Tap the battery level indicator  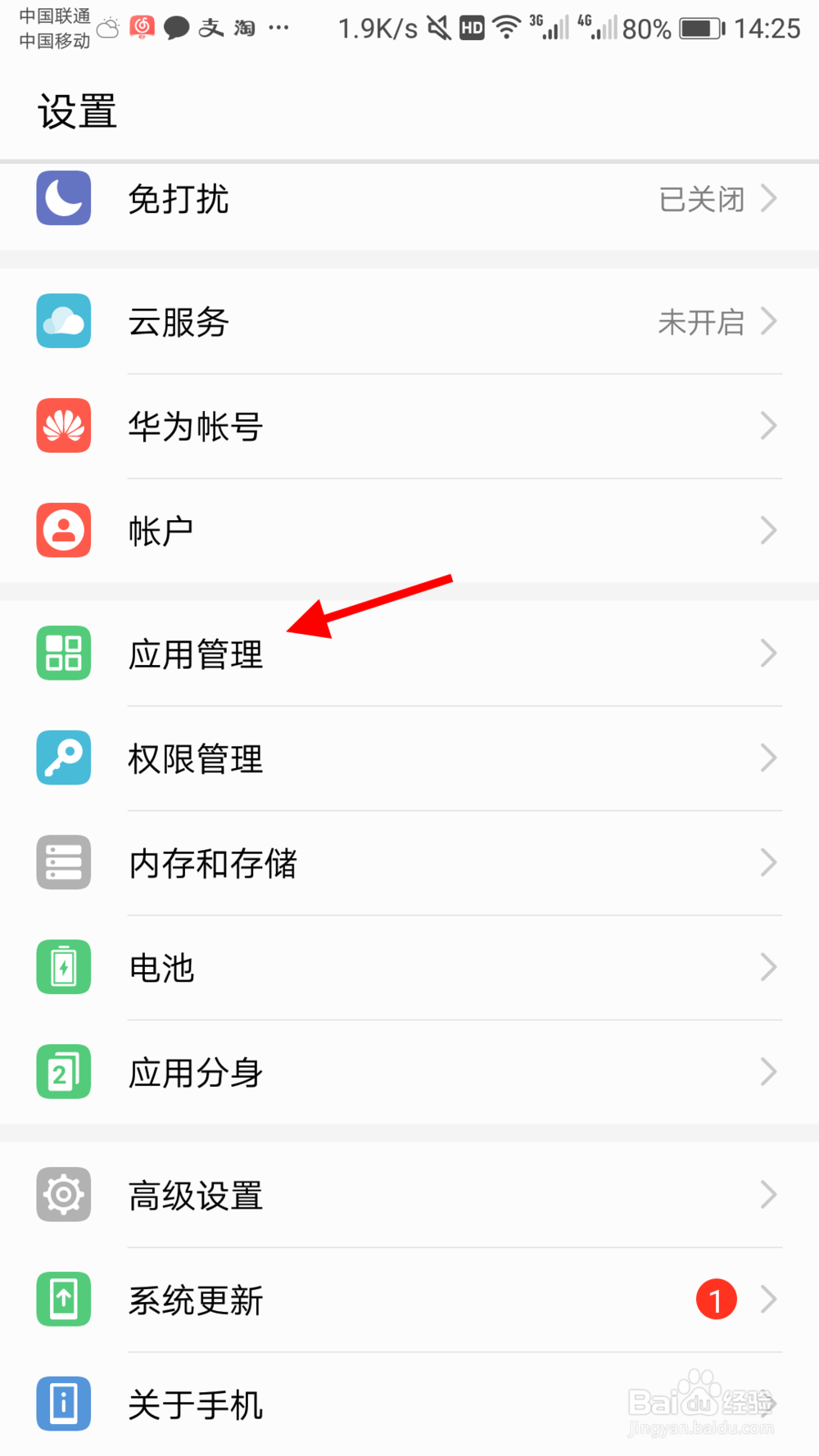point(698,28)
